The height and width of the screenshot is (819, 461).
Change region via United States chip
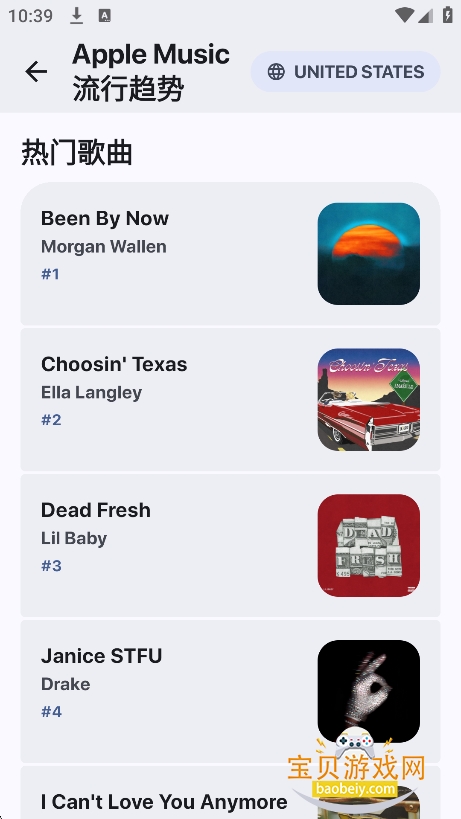(x=346, y=72)
